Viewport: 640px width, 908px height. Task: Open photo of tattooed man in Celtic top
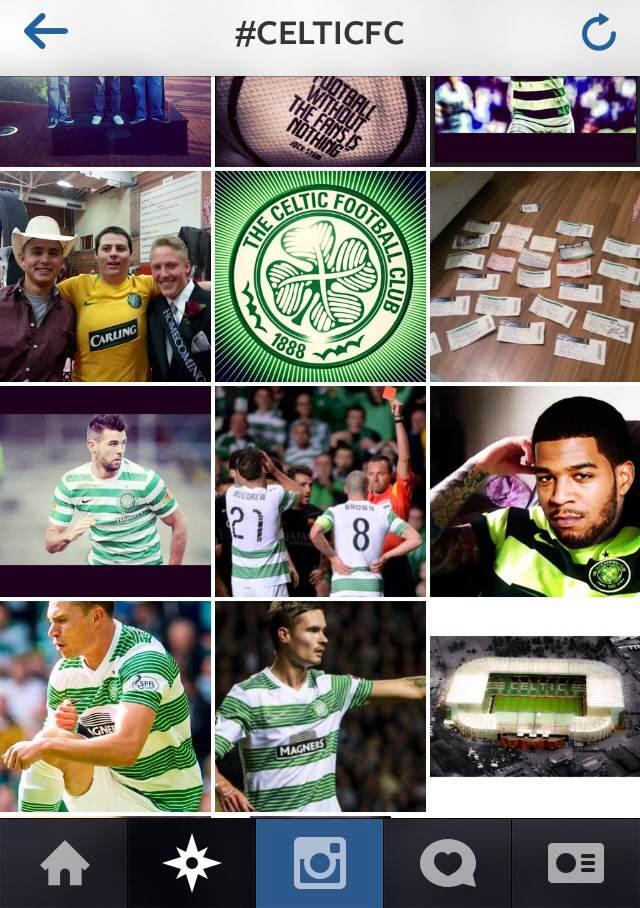pos(535,490)
